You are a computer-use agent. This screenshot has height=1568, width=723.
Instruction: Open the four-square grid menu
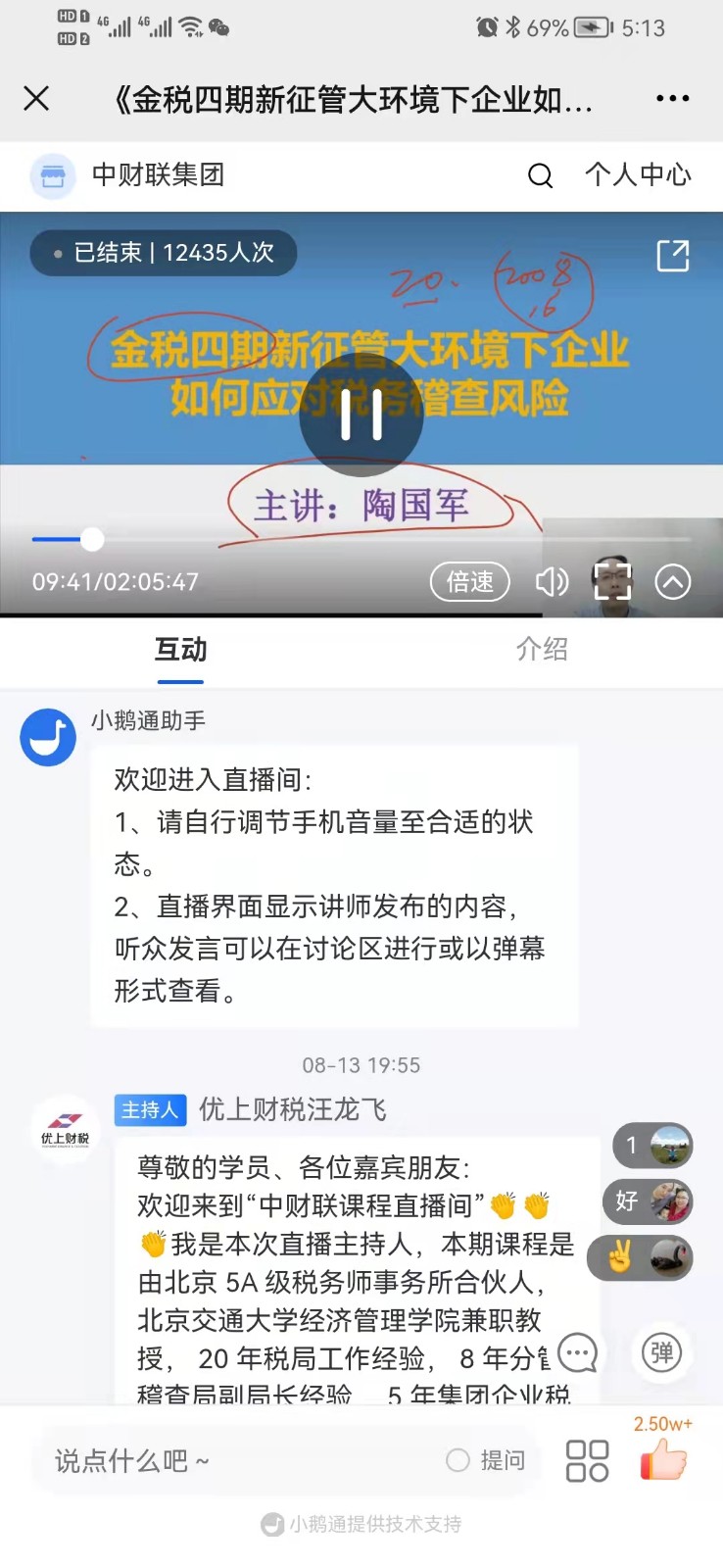pyautogui.click(x=587, y=1460)
